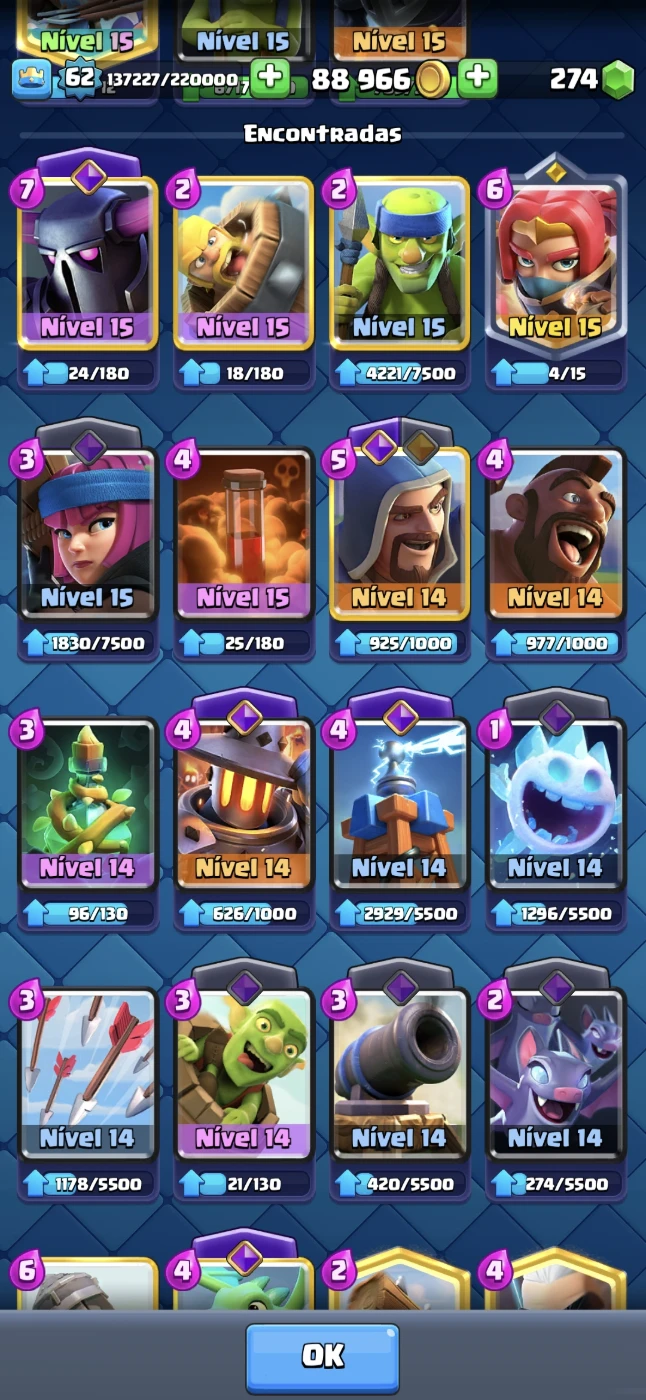Screen dimensions: 646x1400
Task: Open the Wizard card with 925/1000
Action: (x=399, y=532)
